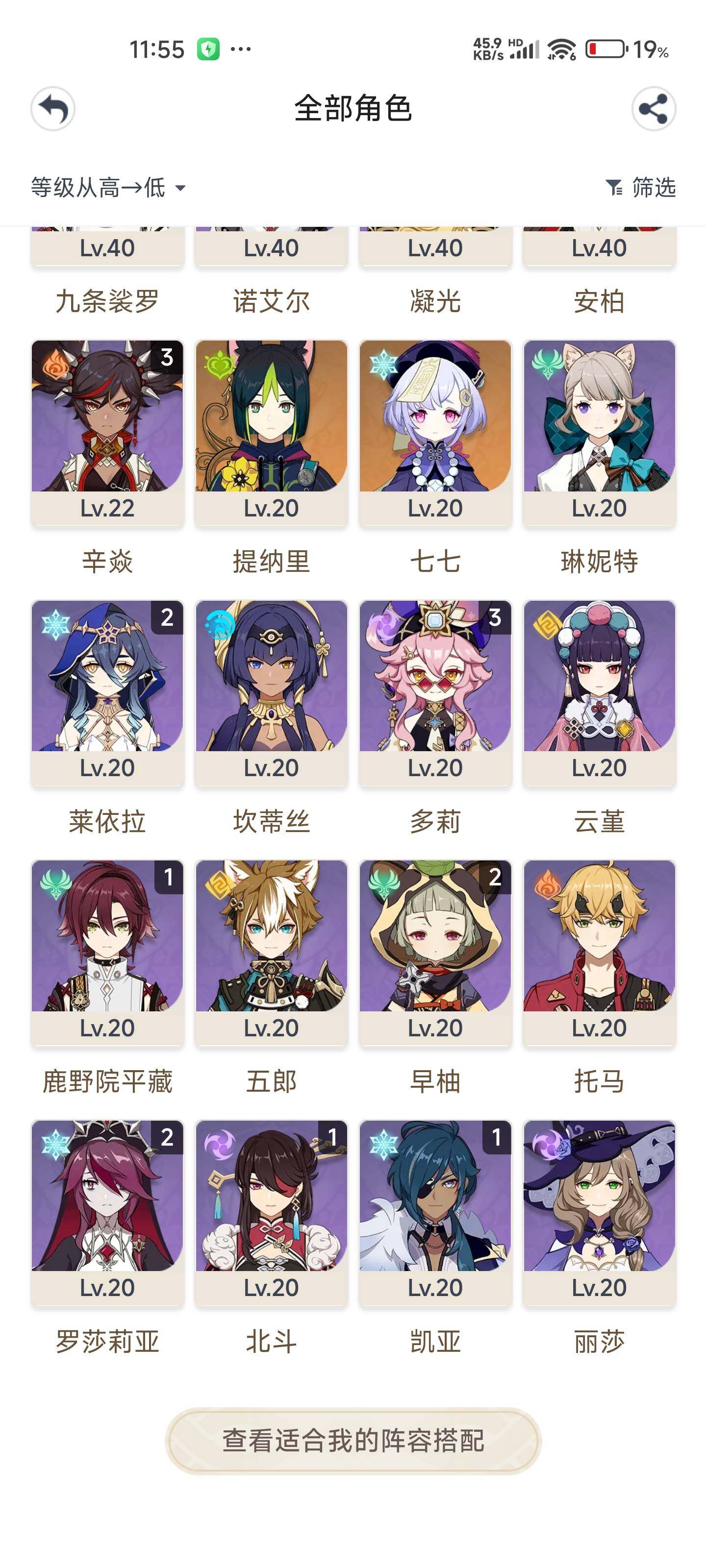View 五郎 character details
This screenshot has height=1568, width=706.
pos(271,952)
